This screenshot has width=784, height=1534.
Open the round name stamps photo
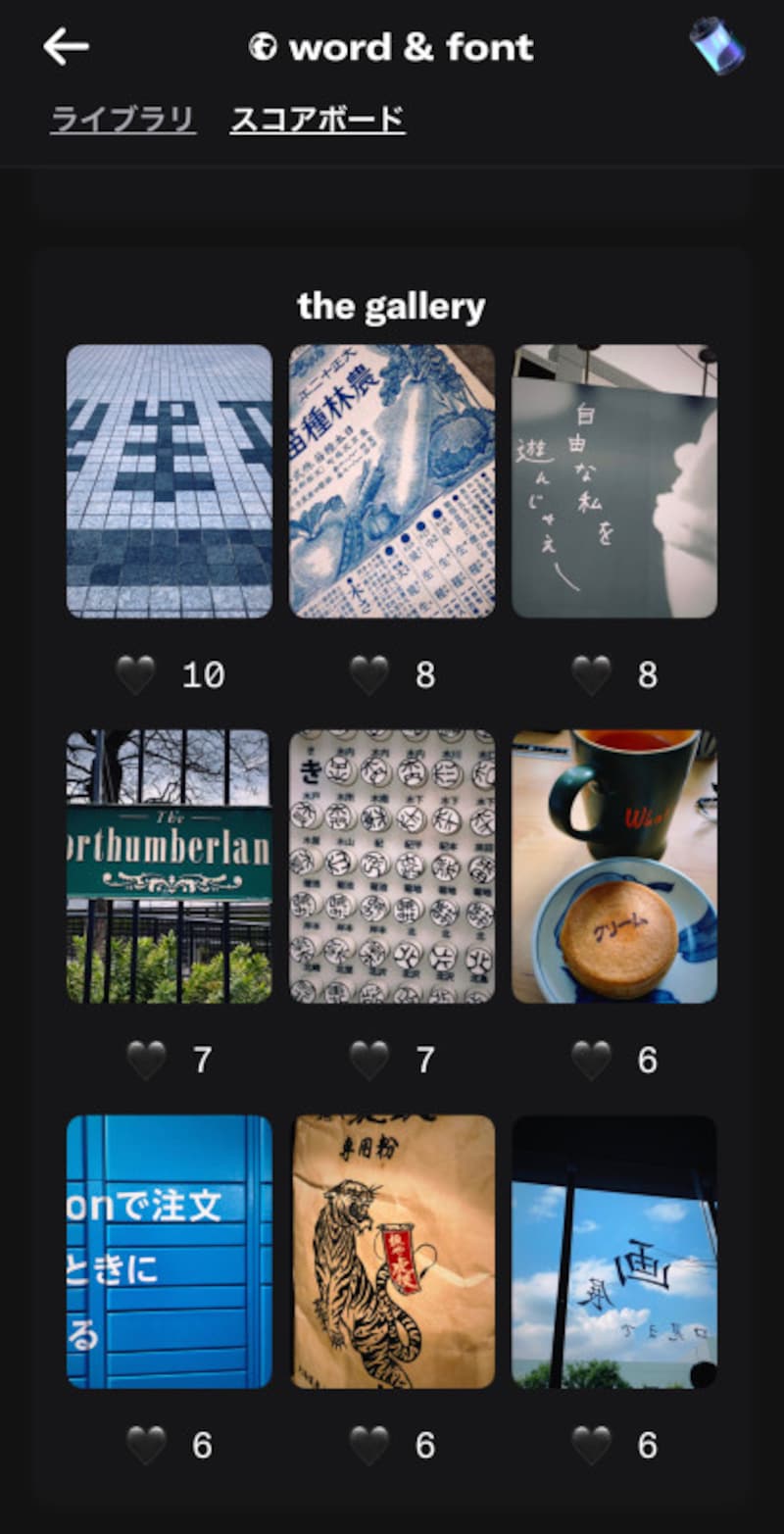point(392,866)
